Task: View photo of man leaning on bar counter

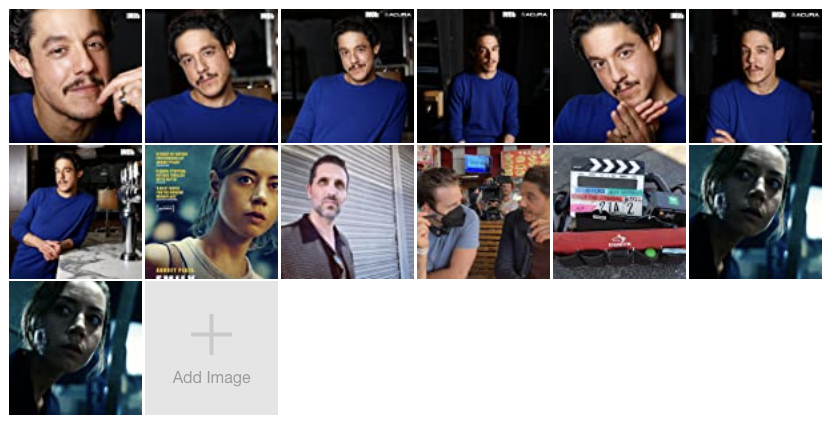Action: pos(75,212)
